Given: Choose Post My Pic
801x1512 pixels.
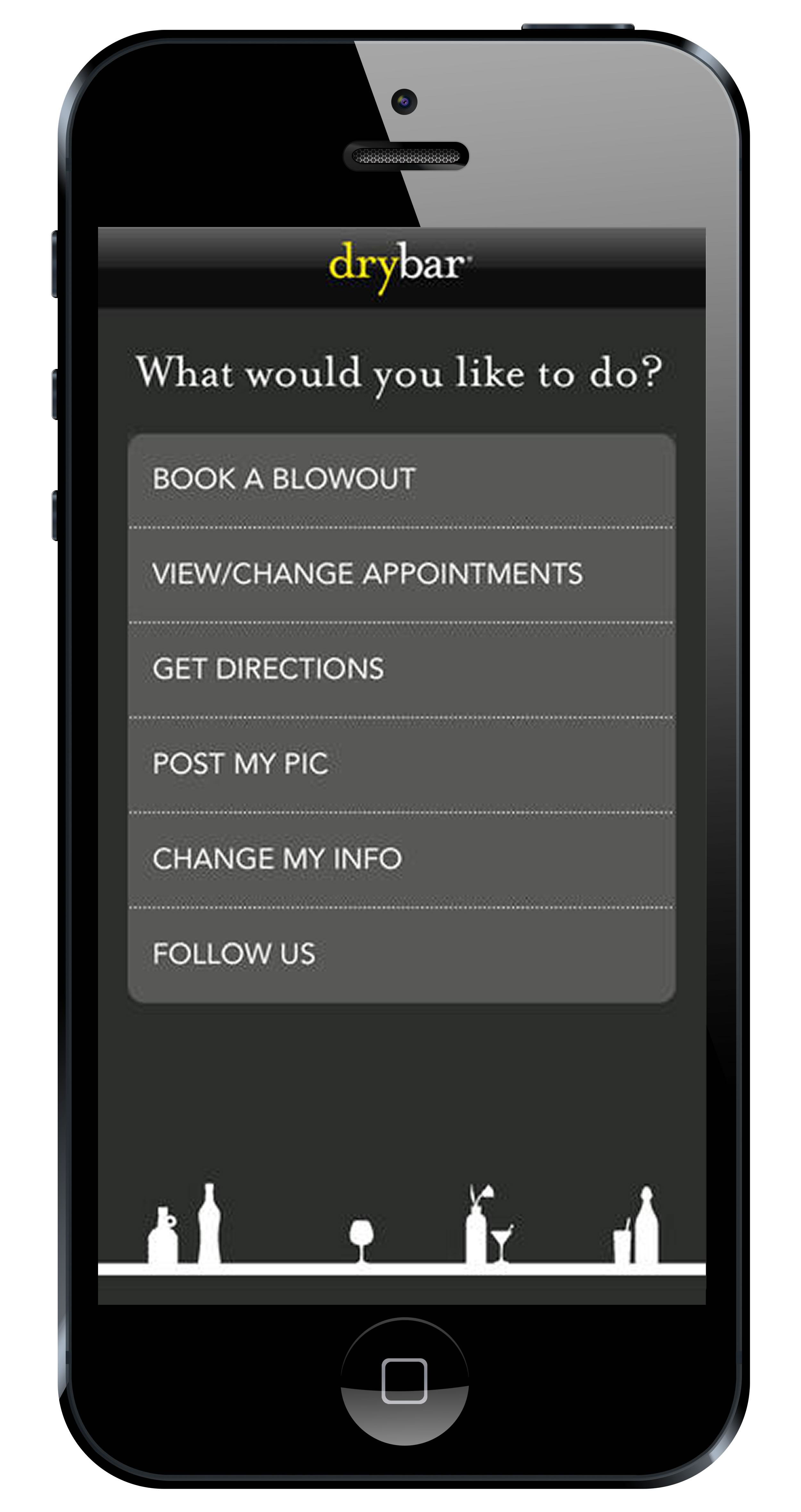Looking at the screenshot, I should [x=402, y=765].
